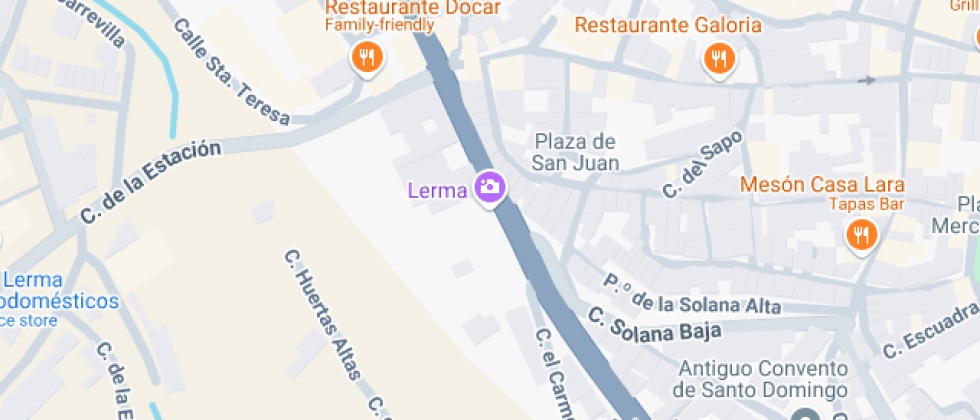This screenshot has width=980, height=420.
Task: Select the Restaurante Galoria restaurant marker
Action: tap(717, 57)
